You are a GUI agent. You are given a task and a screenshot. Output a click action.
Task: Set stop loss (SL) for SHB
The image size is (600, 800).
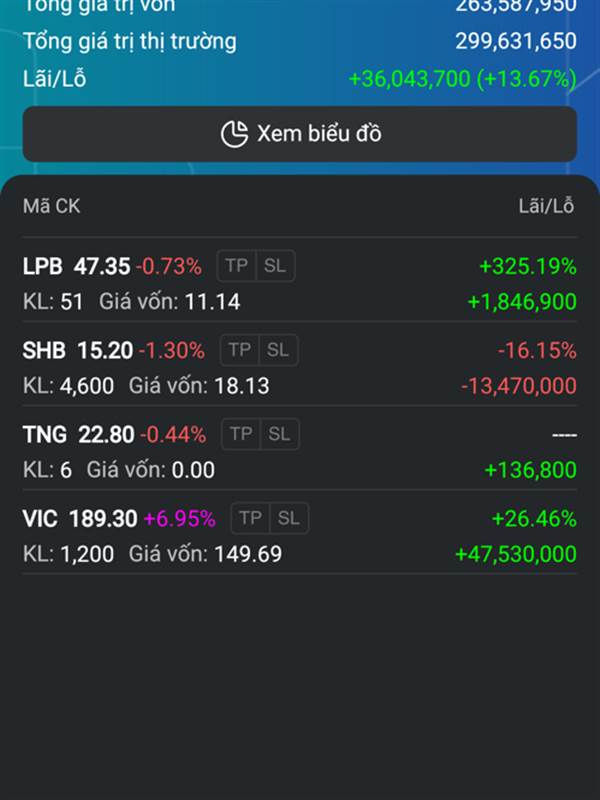278,350
